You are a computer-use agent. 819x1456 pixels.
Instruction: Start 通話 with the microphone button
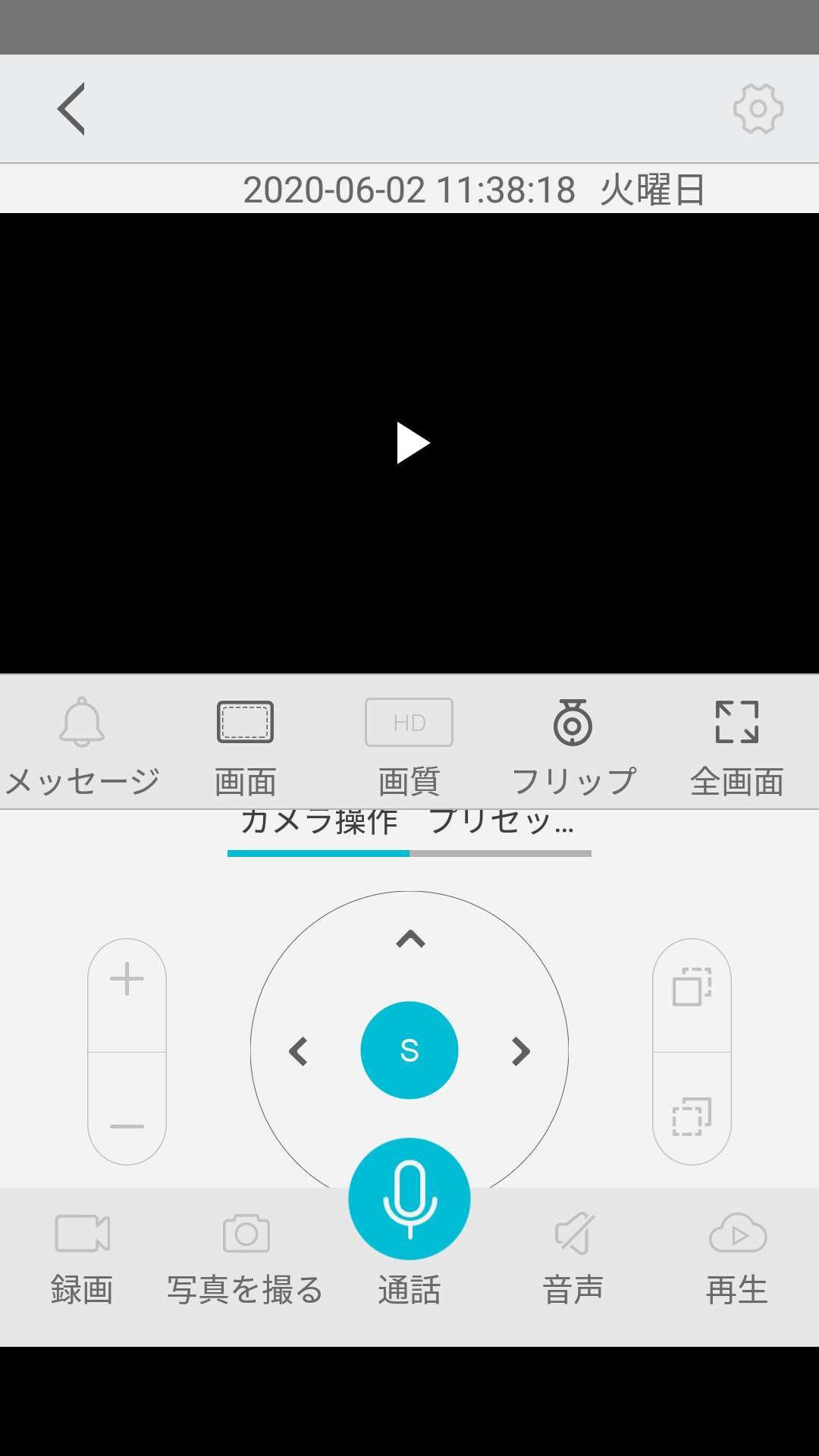click(409, 1199)
